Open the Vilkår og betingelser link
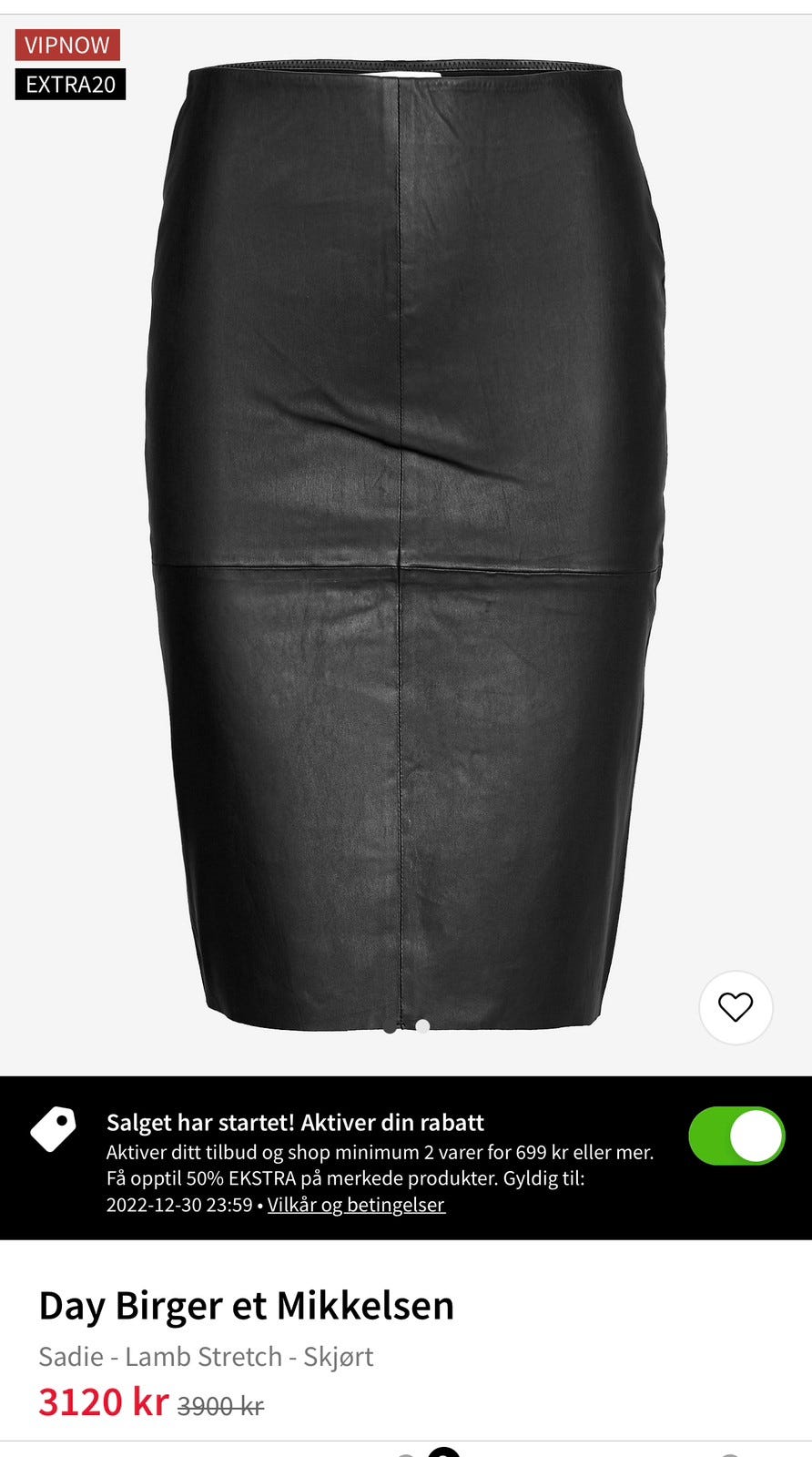The width and height of the screenshot is (812, 1457). click(x=356, y=1205)
